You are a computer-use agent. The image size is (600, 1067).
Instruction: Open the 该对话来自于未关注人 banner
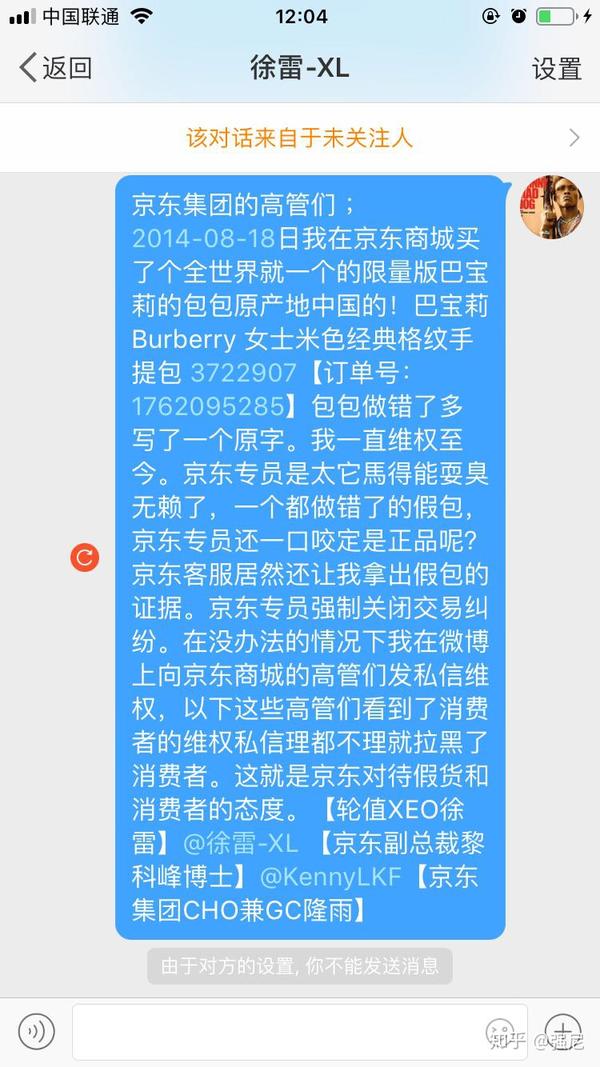tap(300, 138)
